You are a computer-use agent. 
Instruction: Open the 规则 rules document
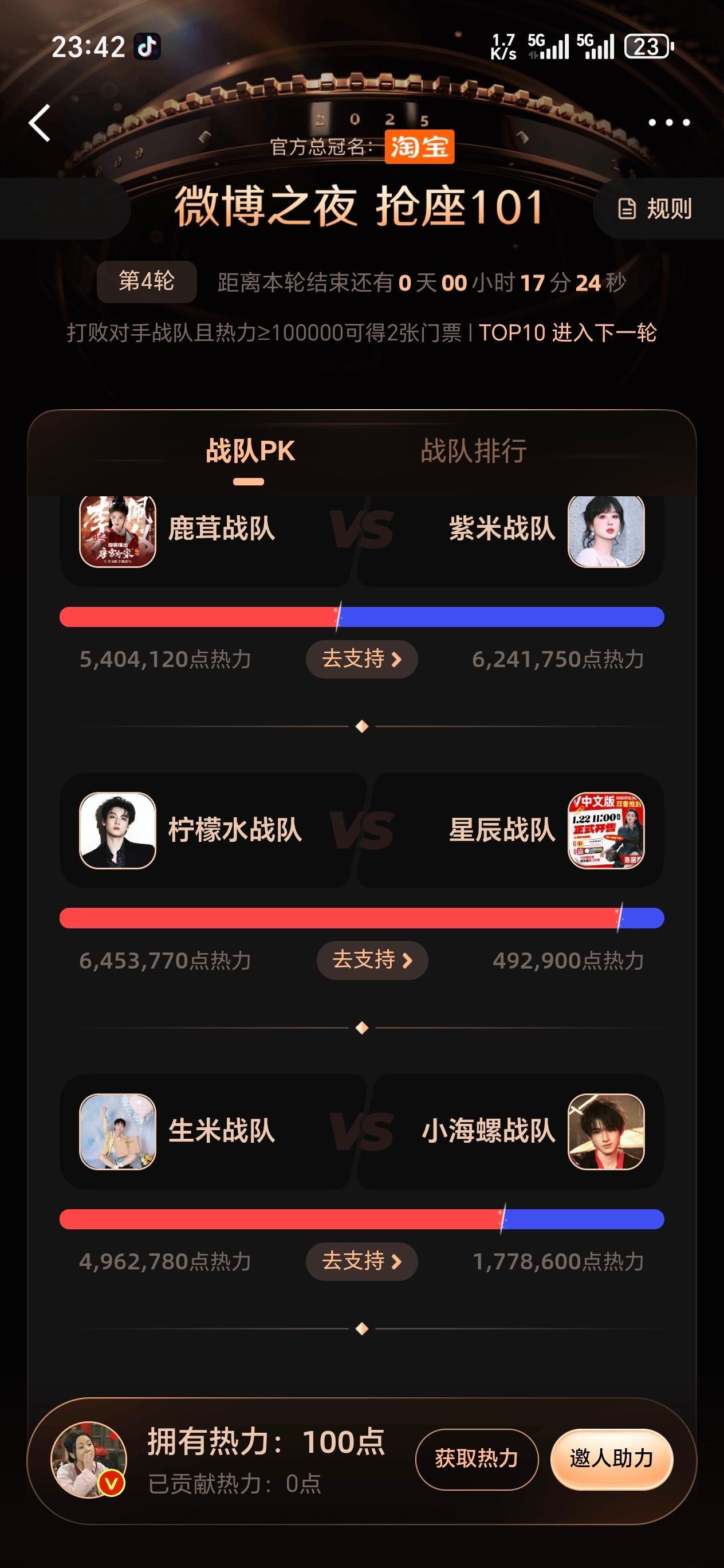coord(655,208)
